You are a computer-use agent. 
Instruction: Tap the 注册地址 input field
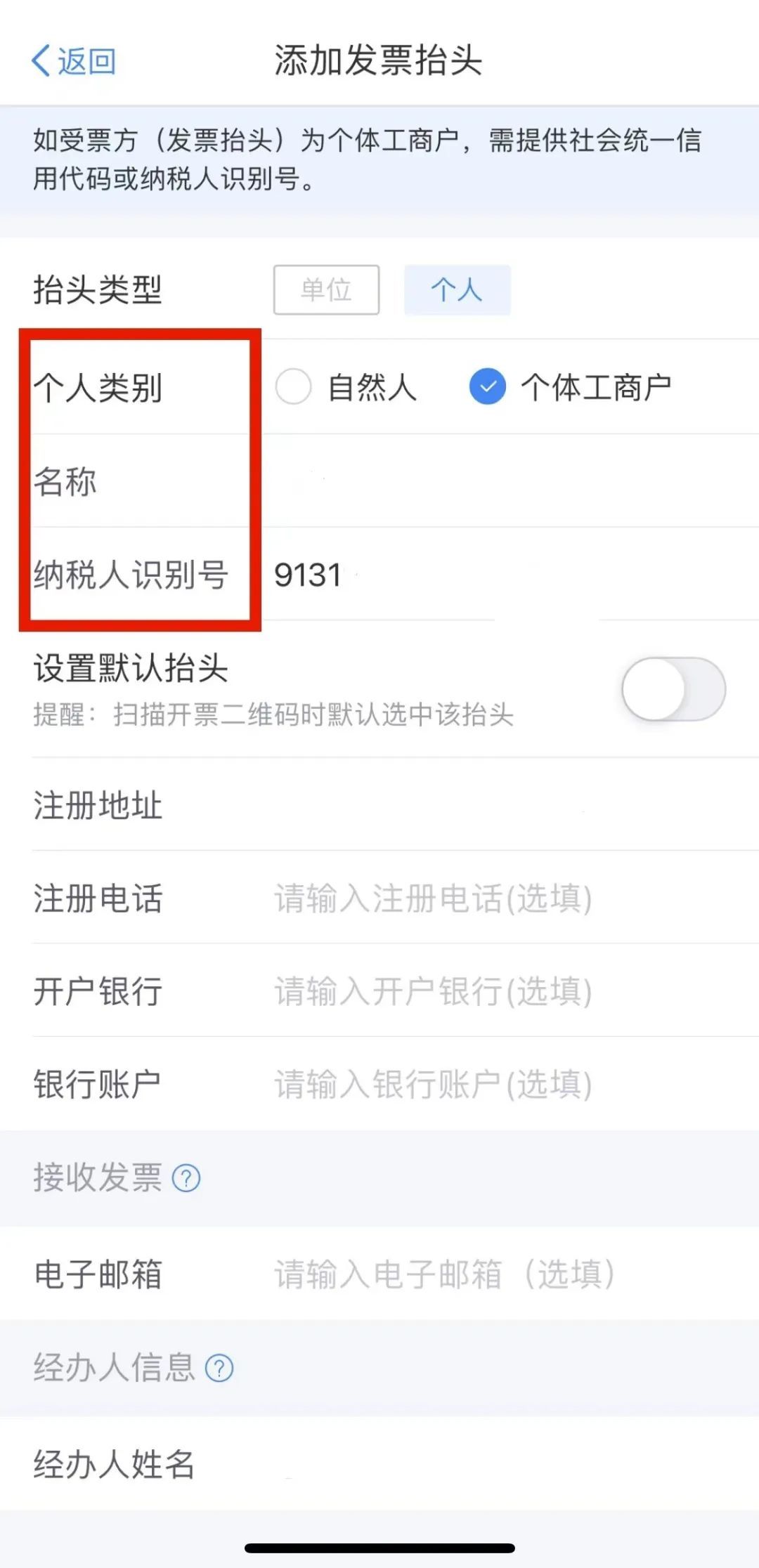[510, 805]
